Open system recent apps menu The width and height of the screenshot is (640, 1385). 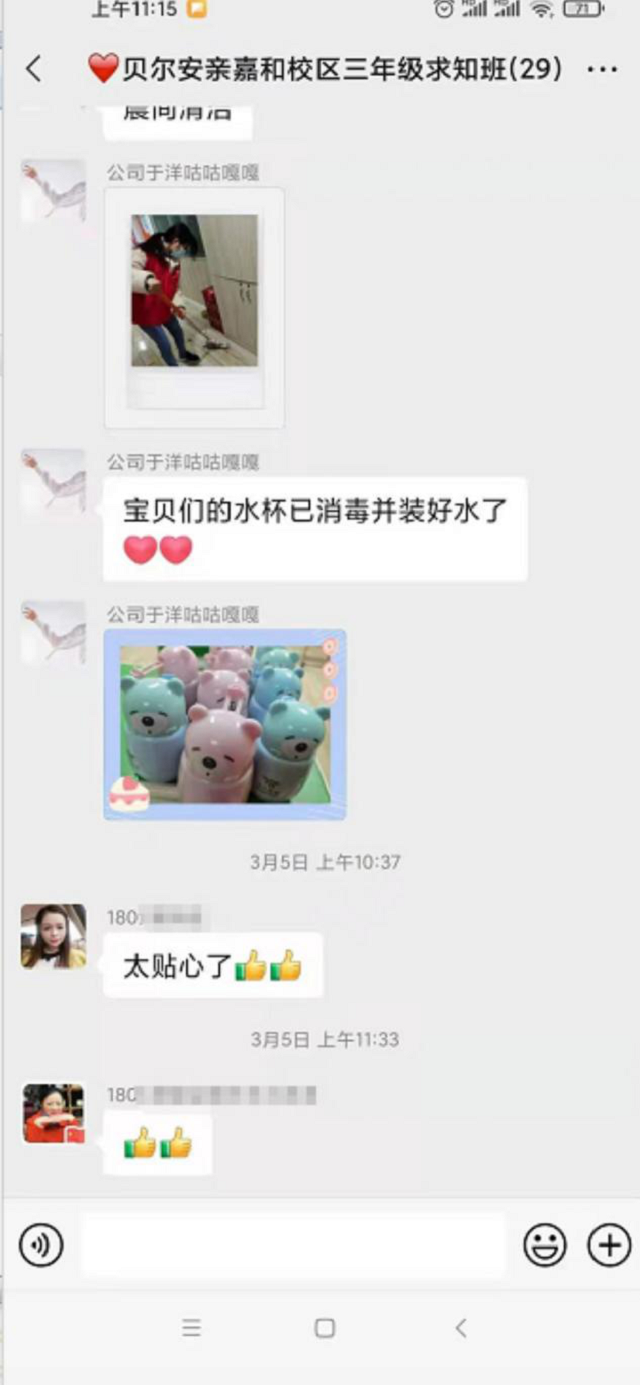tap(191, 1328)
